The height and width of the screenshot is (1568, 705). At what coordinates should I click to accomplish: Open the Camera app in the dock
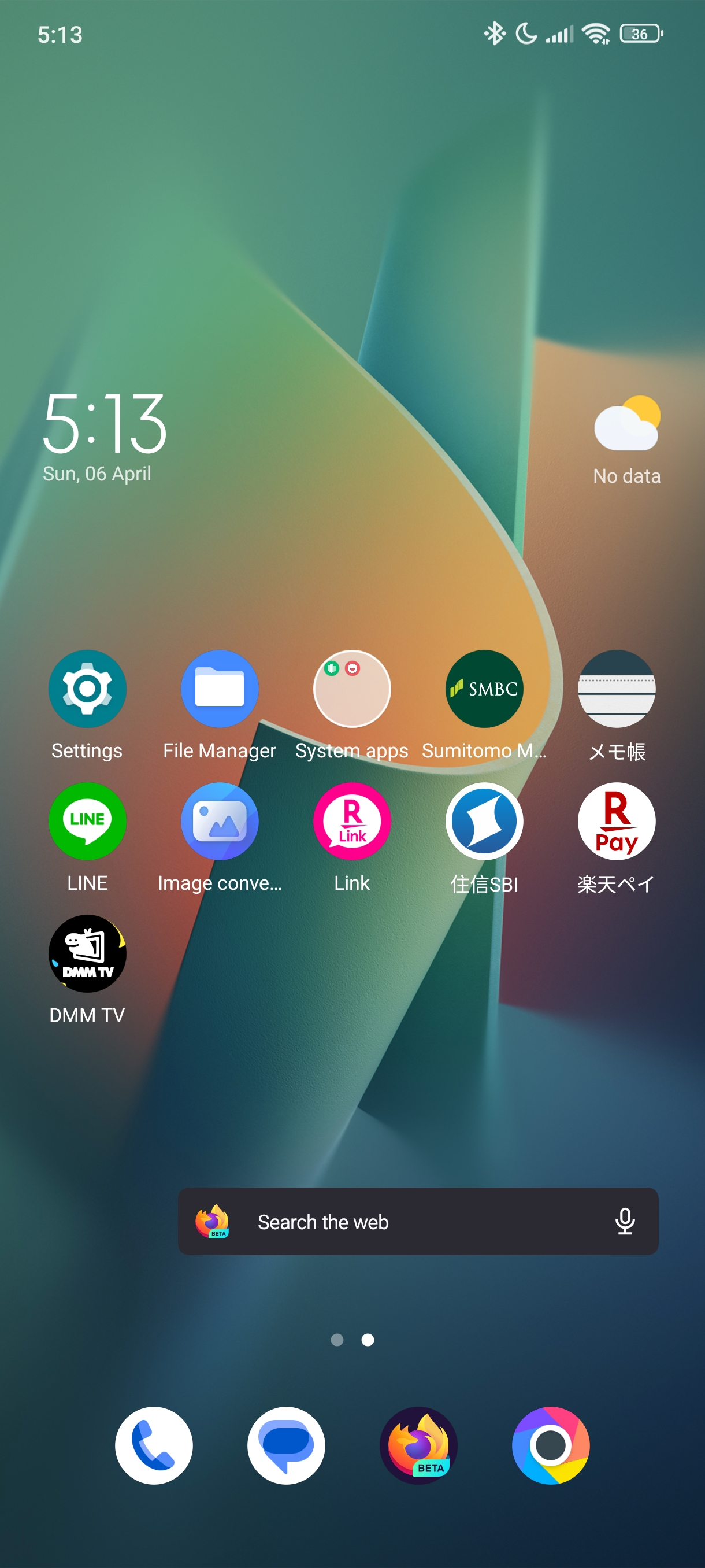point(551,1445)
